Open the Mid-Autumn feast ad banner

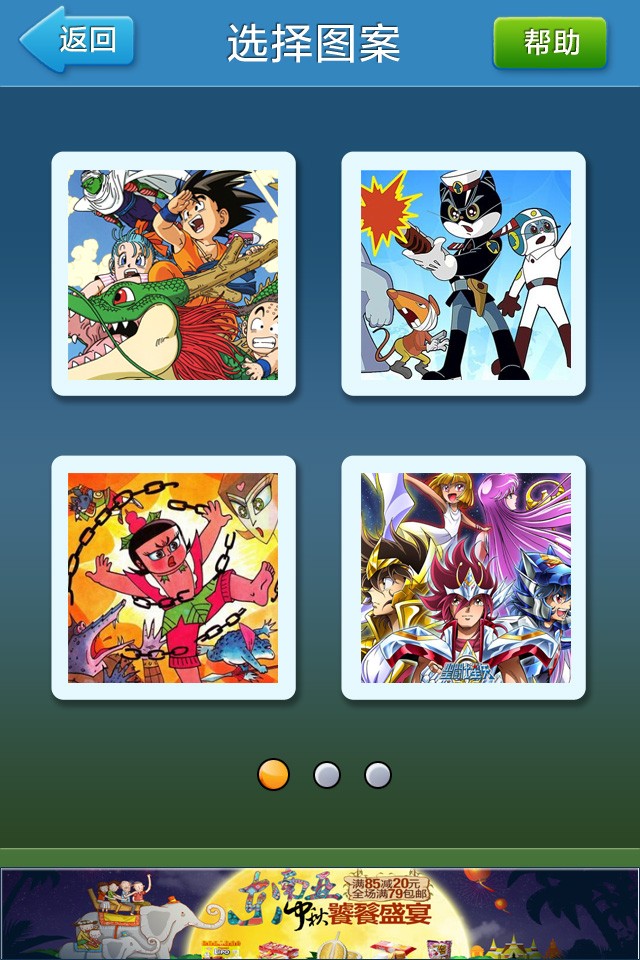320,913
